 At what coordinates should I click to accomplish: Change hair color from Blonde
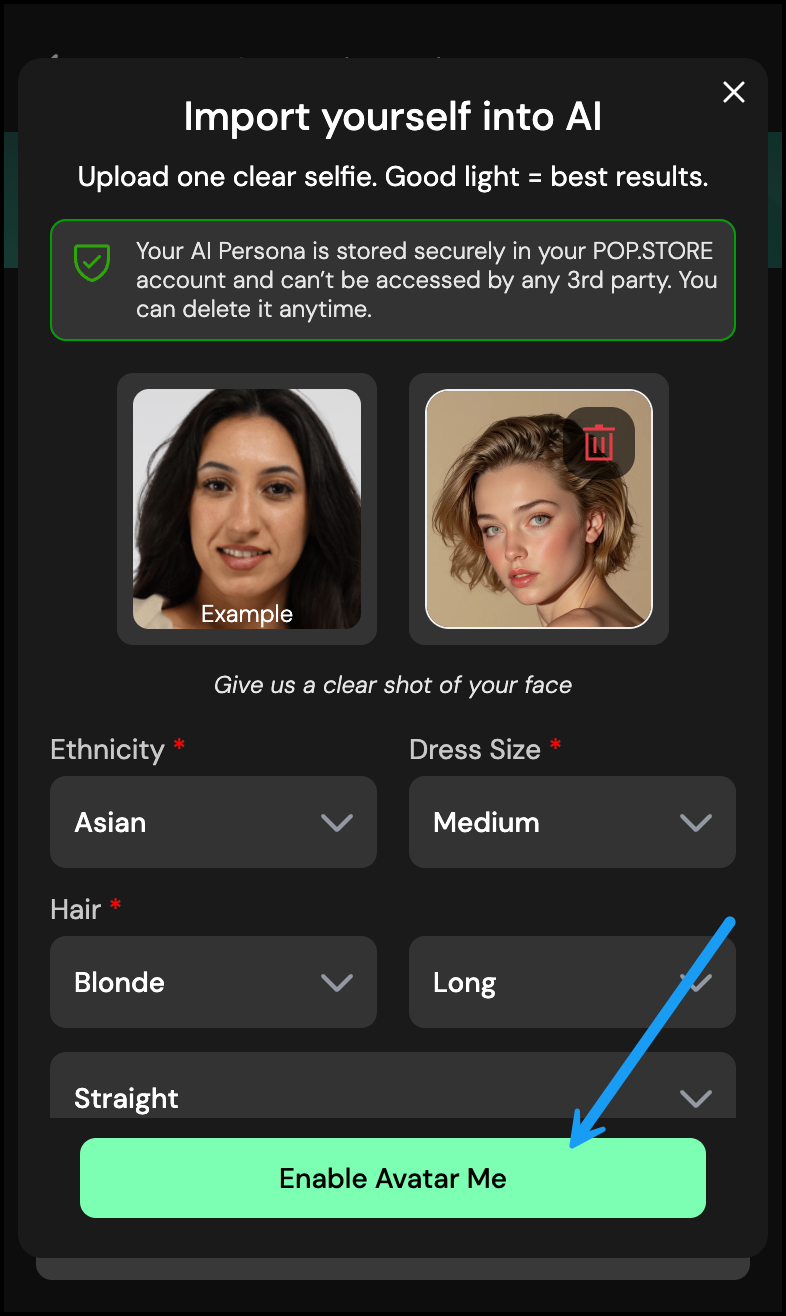click(213, 982)
